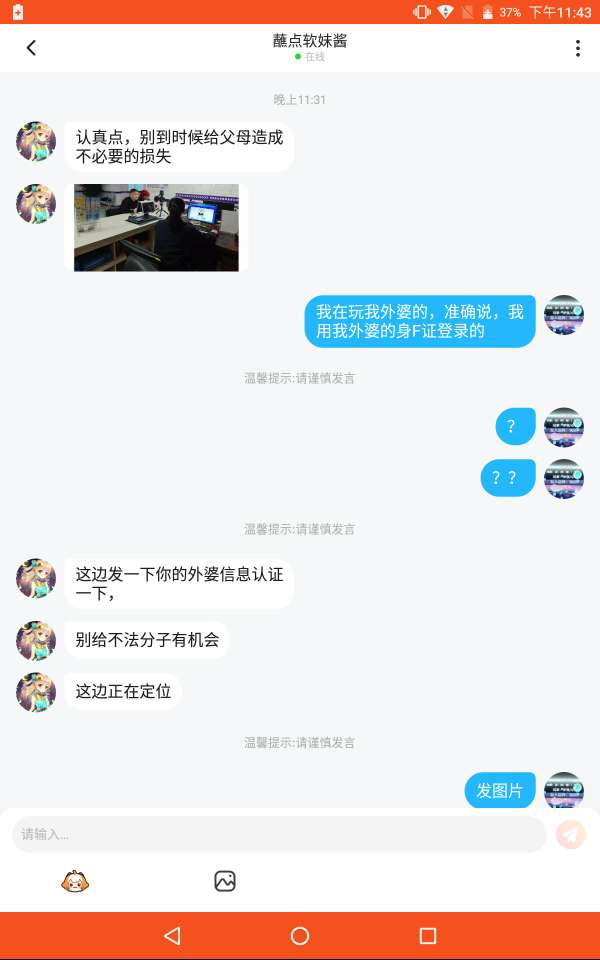View my avatar beside 发图片 message
The width and height of the screenshot is (600, 960).
[x=563, y=789]
